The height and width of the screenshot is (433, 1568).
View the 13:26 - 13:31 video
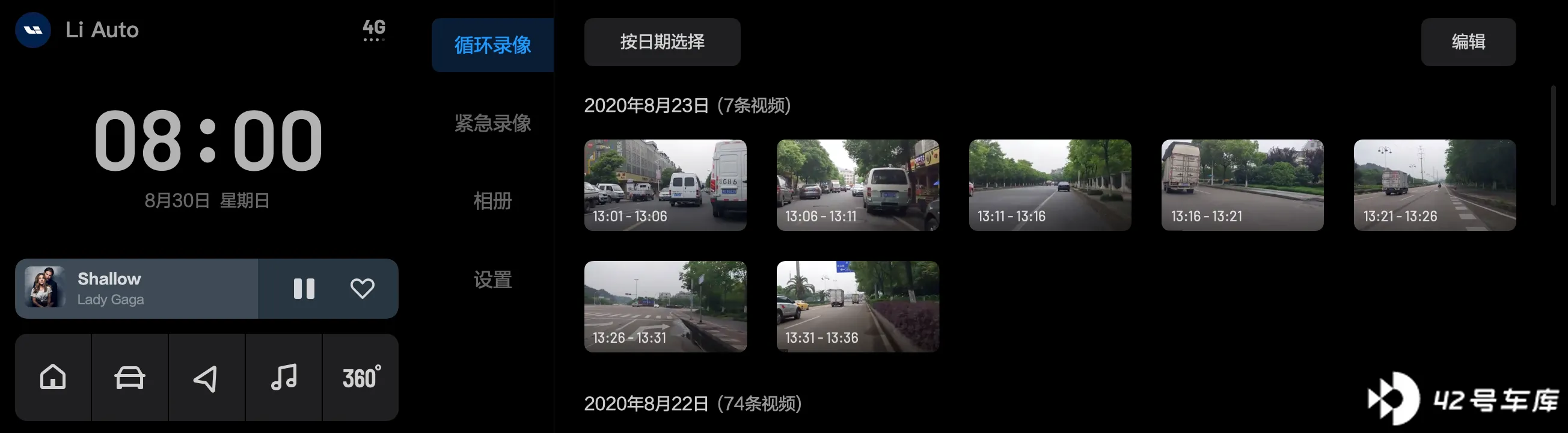(x=665, y=306)
